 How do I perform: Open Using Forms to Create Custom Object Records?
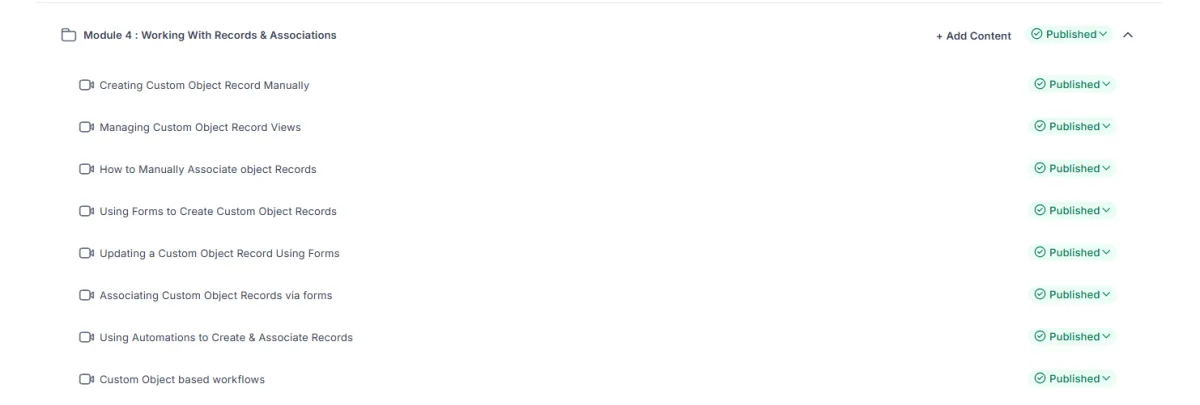(x=218, y=212)
